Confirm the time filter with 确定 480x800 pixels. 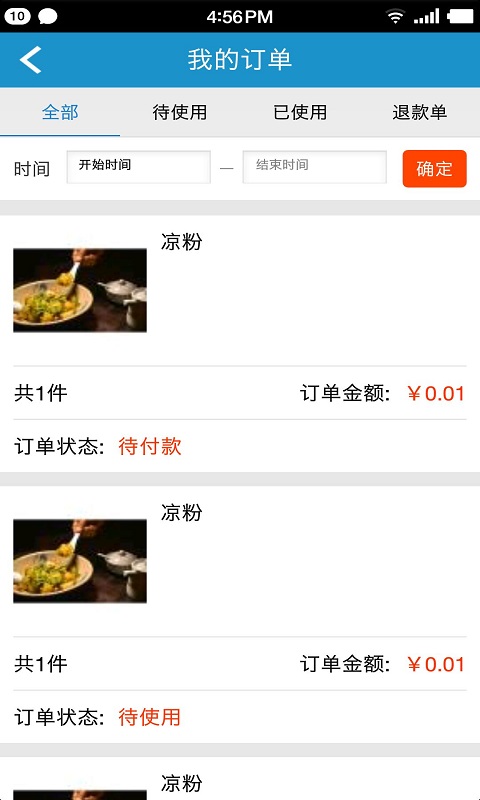[435, 169]
